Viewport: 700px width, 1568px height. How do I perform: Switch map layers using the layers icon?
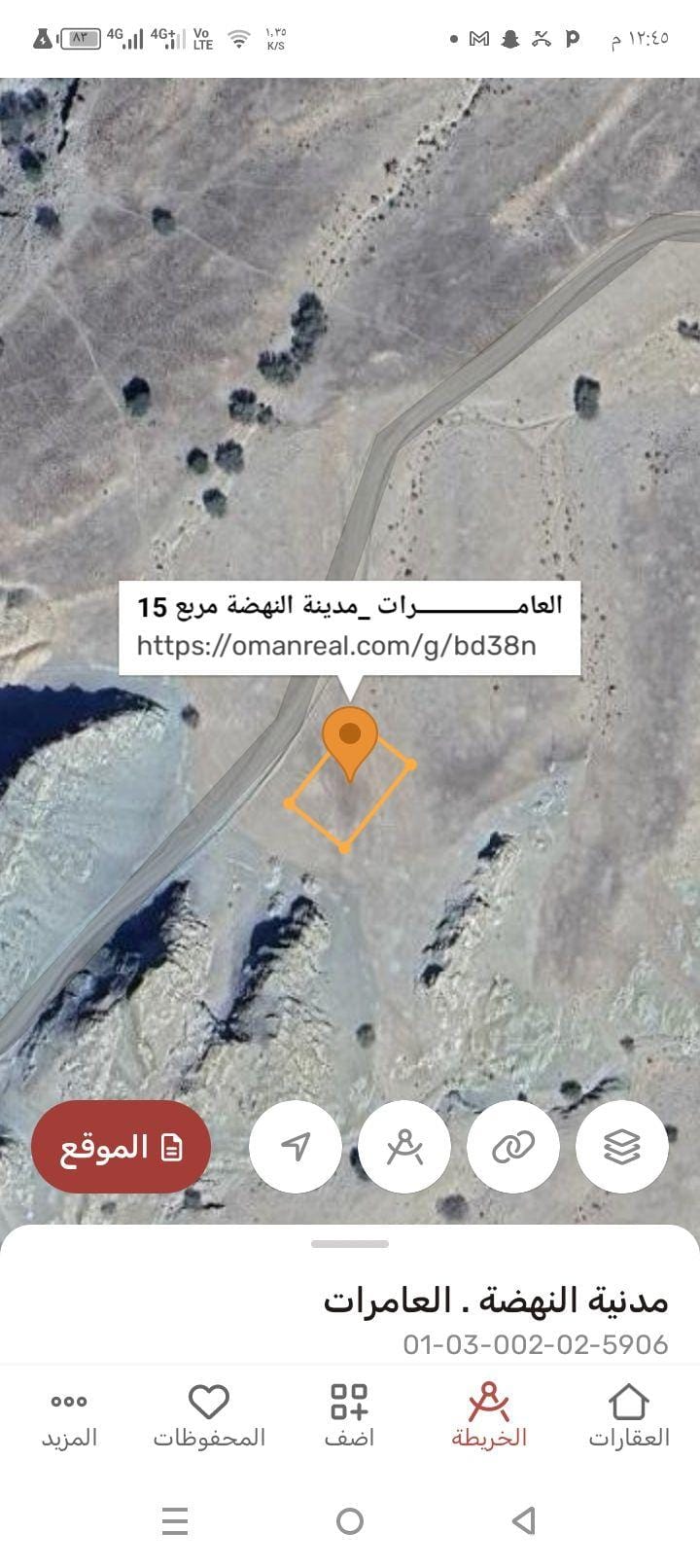tap(623, 1147)
